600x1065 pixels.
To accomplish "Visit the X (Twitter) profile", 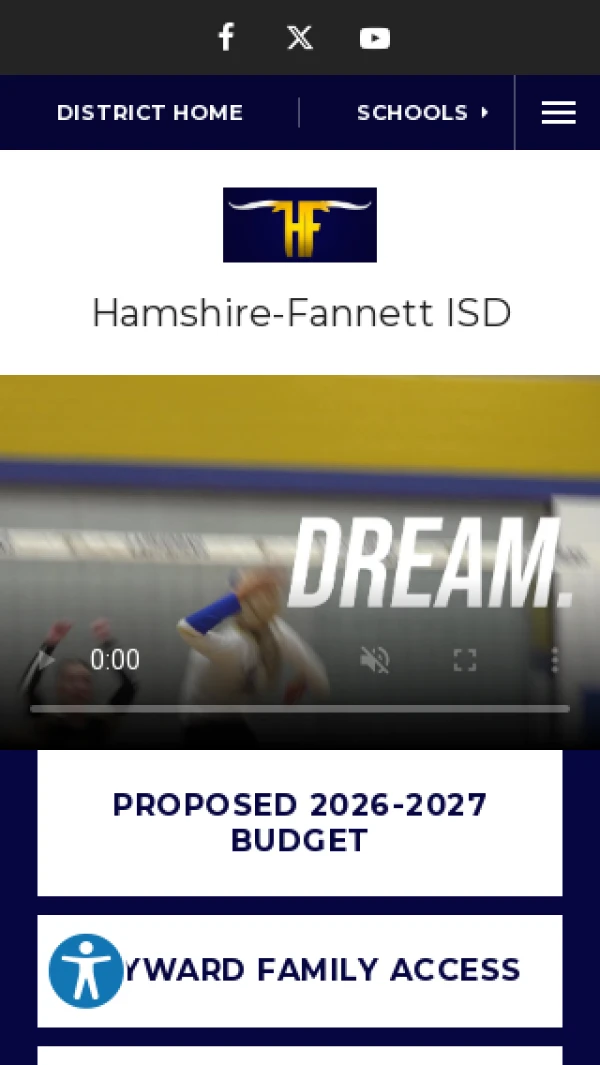I will [300, 37].
